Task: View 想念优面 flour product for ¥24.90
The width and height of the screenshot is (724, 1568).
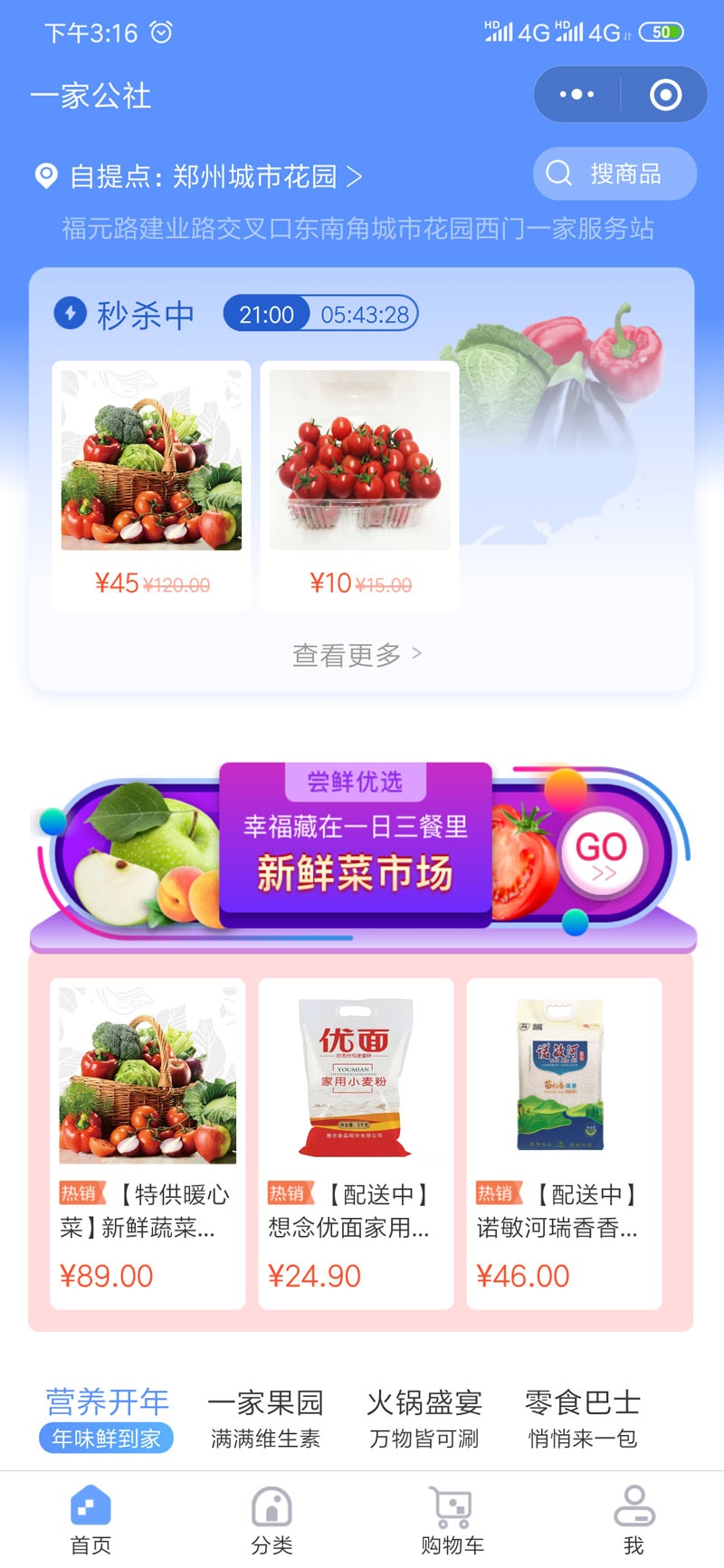Action: [x=356, y=1142]
